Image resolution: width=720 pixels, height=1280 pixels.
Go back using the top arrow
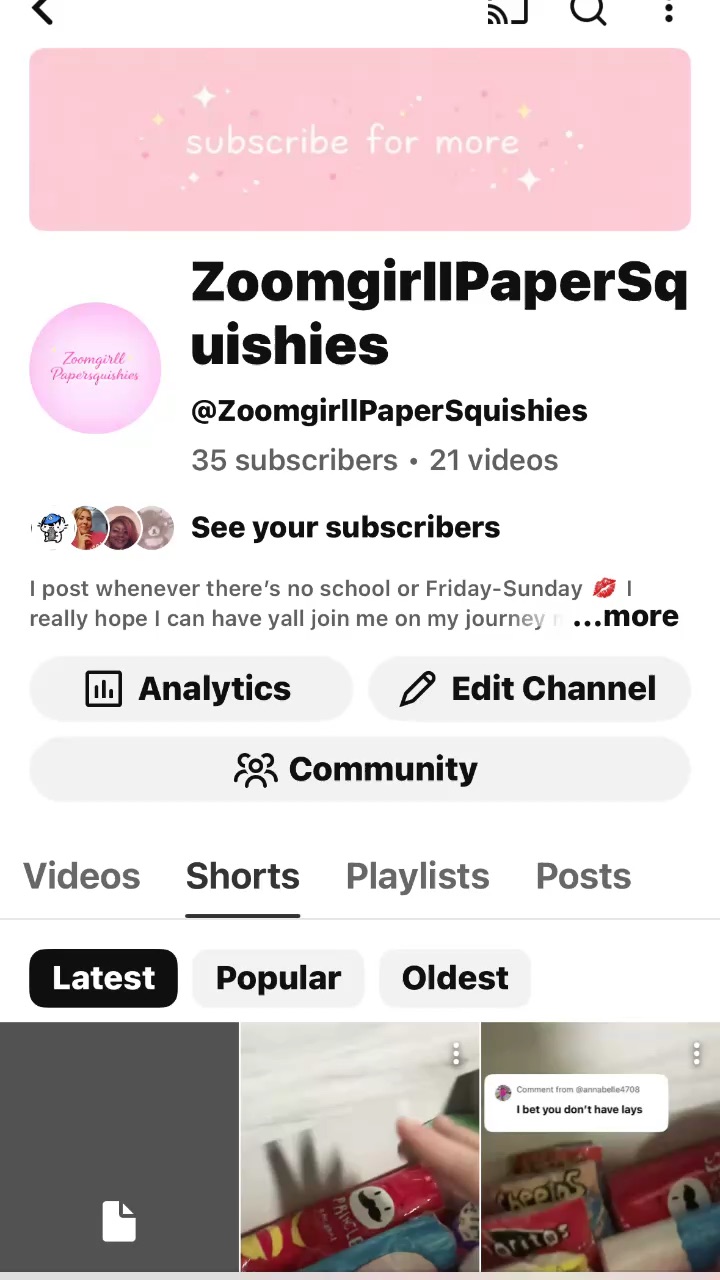tap(42, 12)
